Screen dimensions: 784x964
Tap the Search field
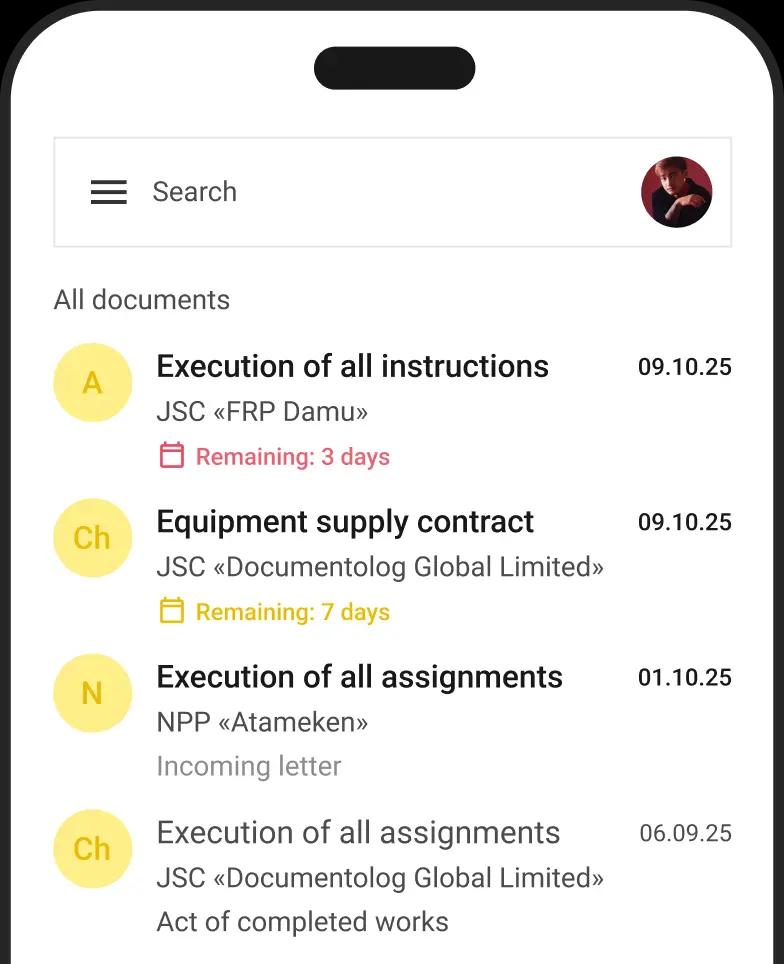click(x=380, y=192)
